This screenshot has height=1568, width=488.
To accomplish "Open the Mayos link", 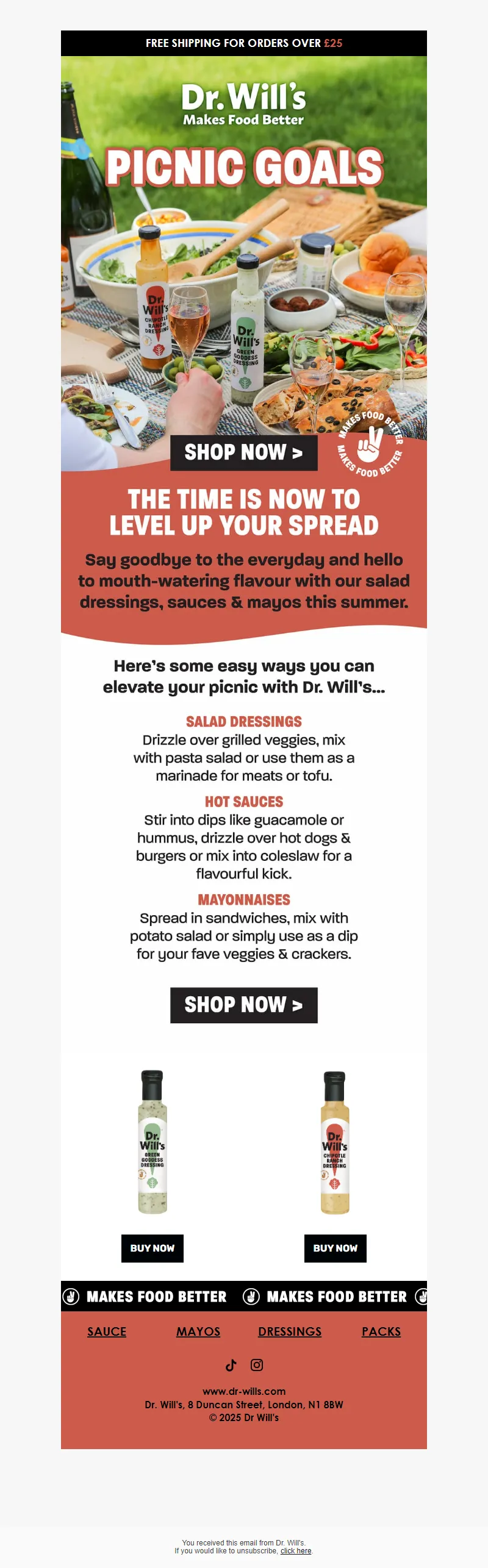I will tap(198, 1331).
